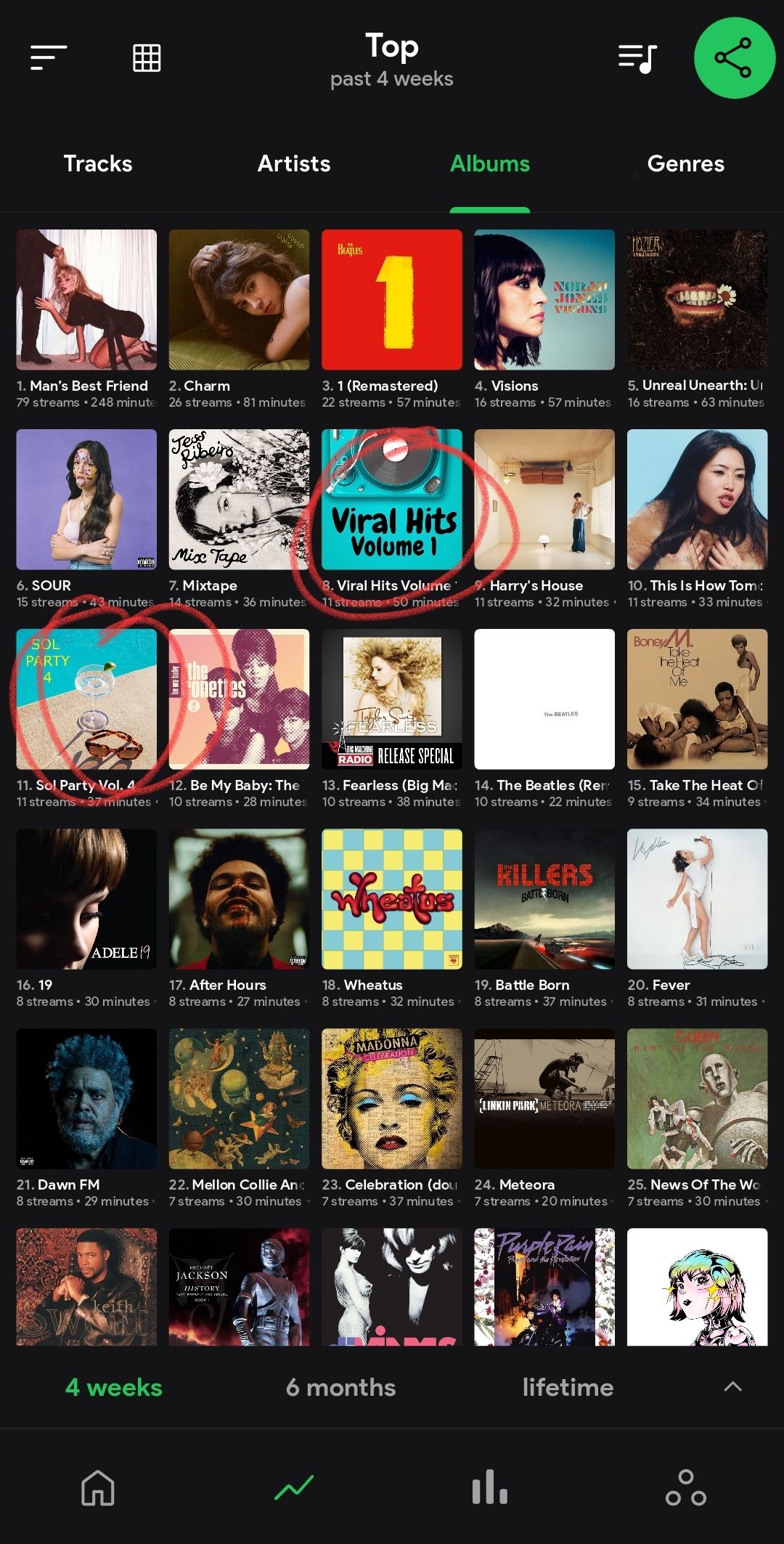Open the playlist queue icon

[637, 58]
